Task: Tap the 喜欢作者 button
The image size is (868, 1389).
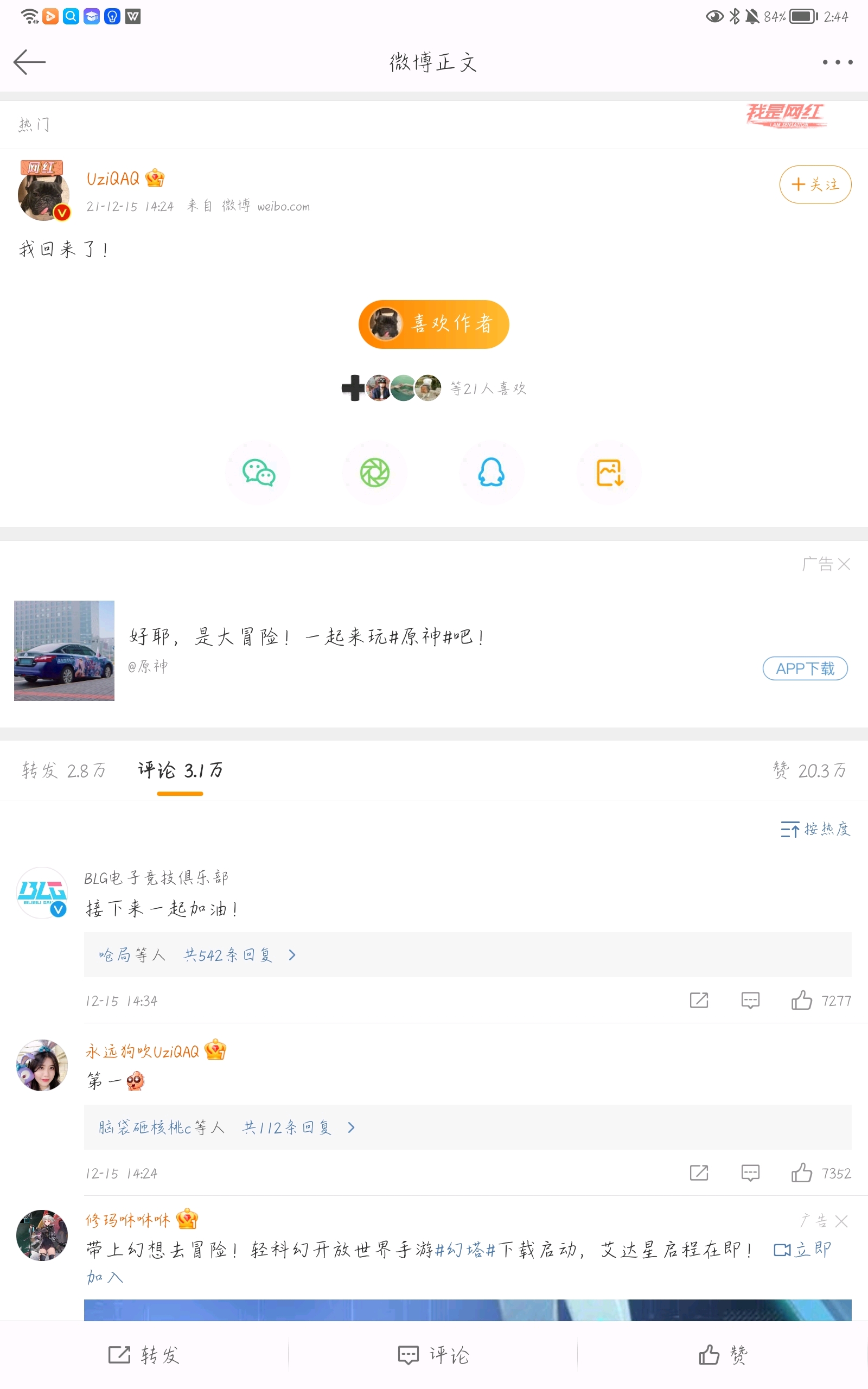Action: coord(433,324)
